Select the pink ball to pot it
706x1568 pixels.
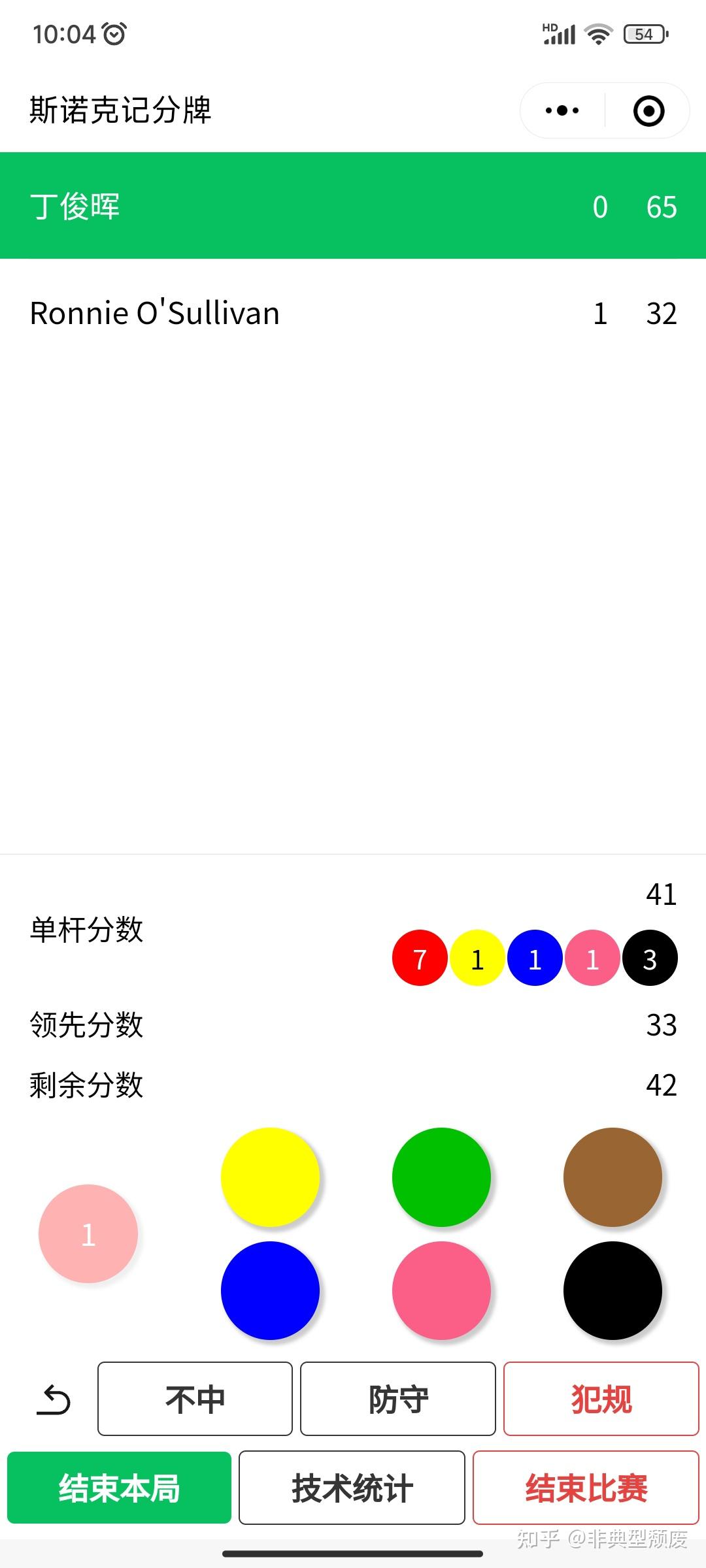[x=441, y=1290]
